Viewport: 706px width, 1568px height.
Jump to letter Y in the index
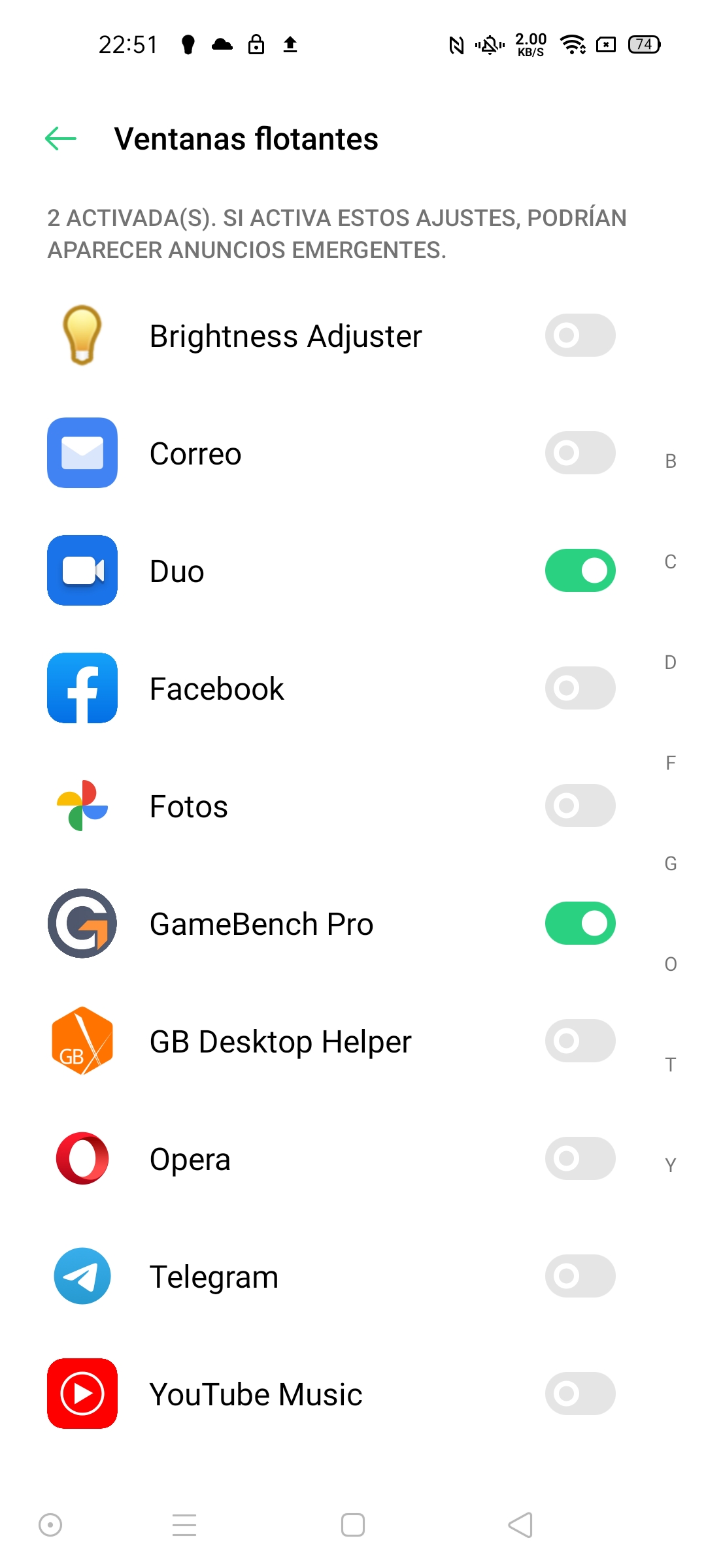[x=670, y=1166]
